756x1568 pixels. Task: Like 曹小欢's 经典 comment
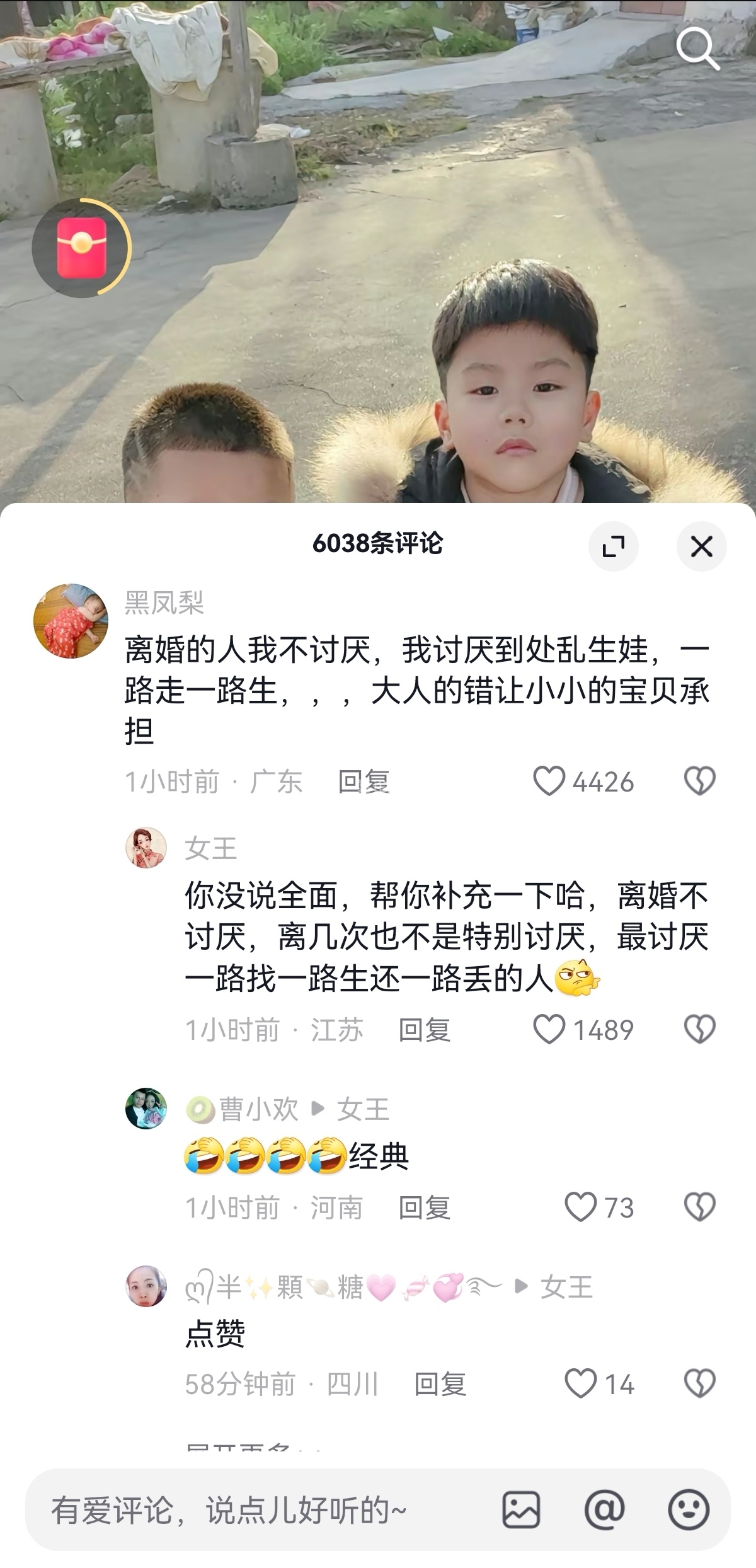pyautogui.click(x=580, y=1208)
